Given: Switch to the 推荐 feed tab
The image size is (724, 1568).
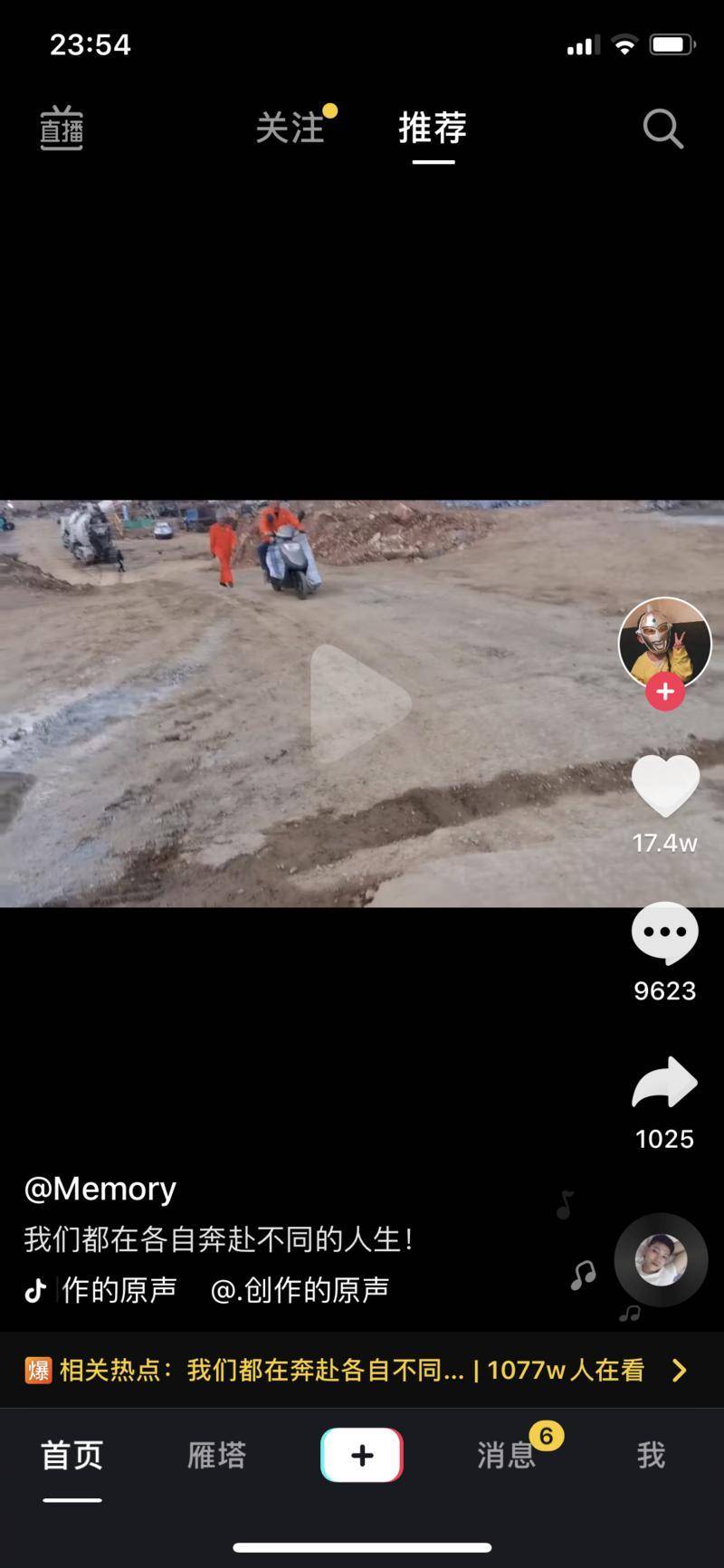Looking at the screenshot, I should (433, 128).
